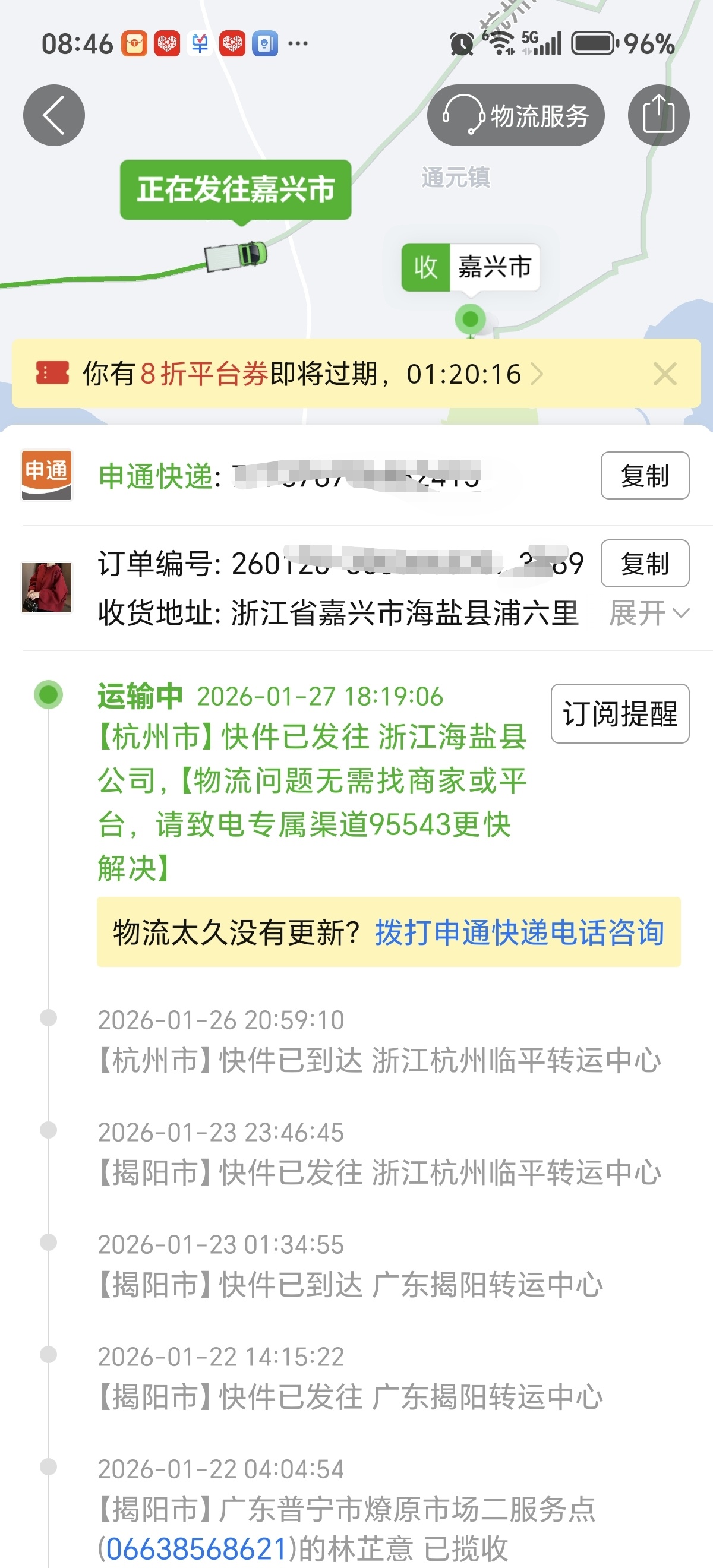This screenshot has width=713, height=1568.
Task: Open the red sweater product thumbnail
Action: click(47, 587)
